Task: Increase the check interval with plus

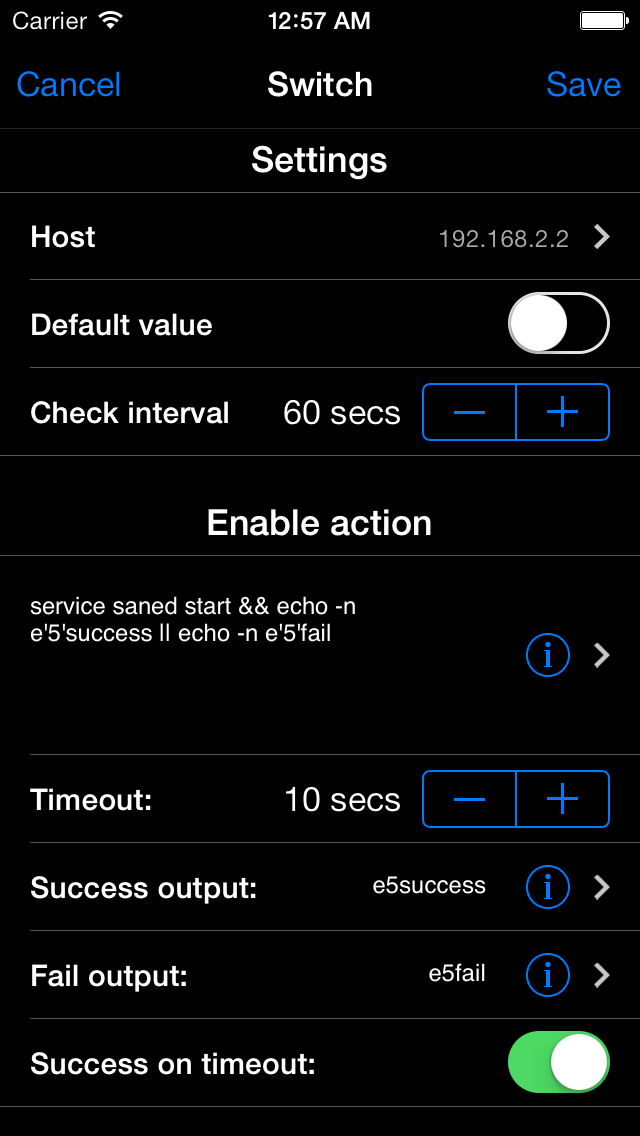Action: point(563,412)
